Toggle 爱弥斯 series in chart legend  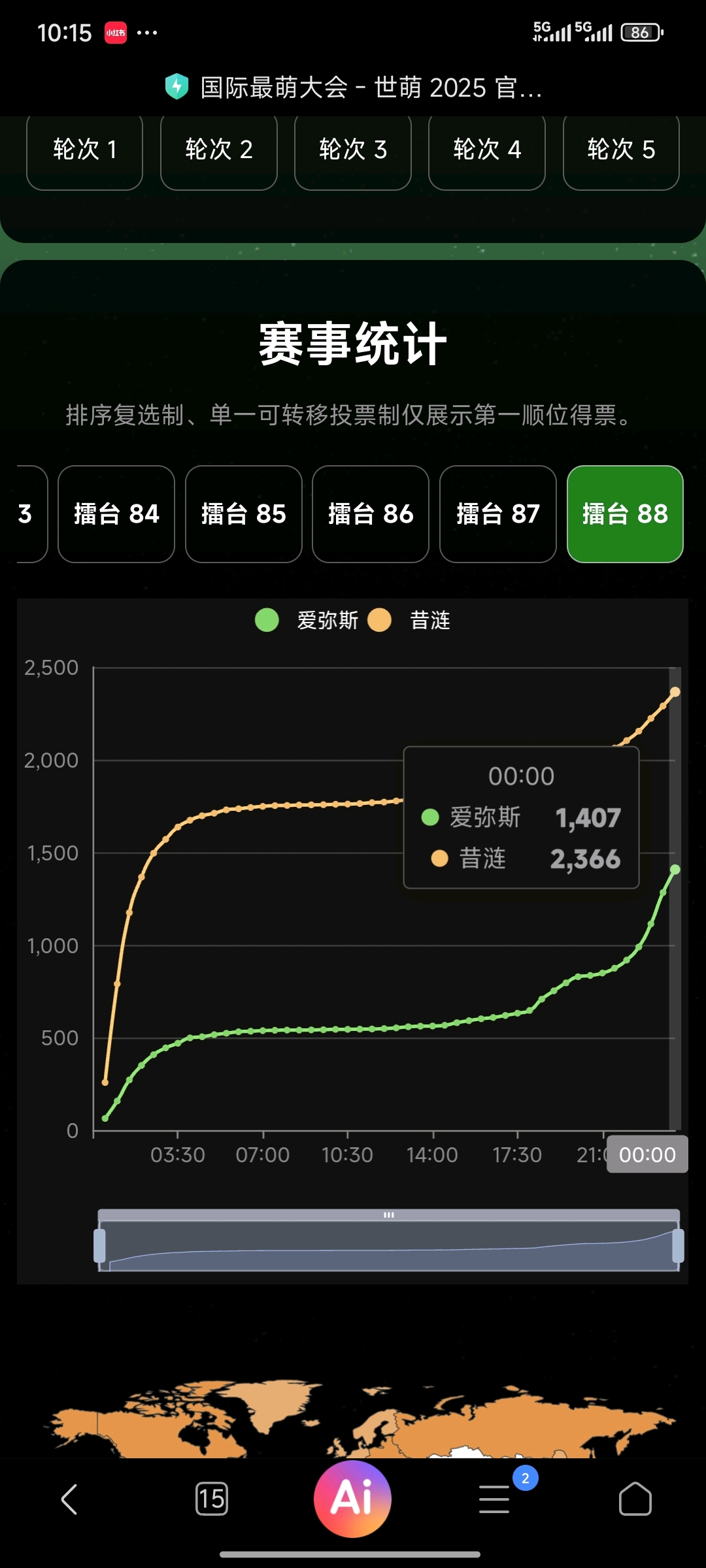click(307, 620)
